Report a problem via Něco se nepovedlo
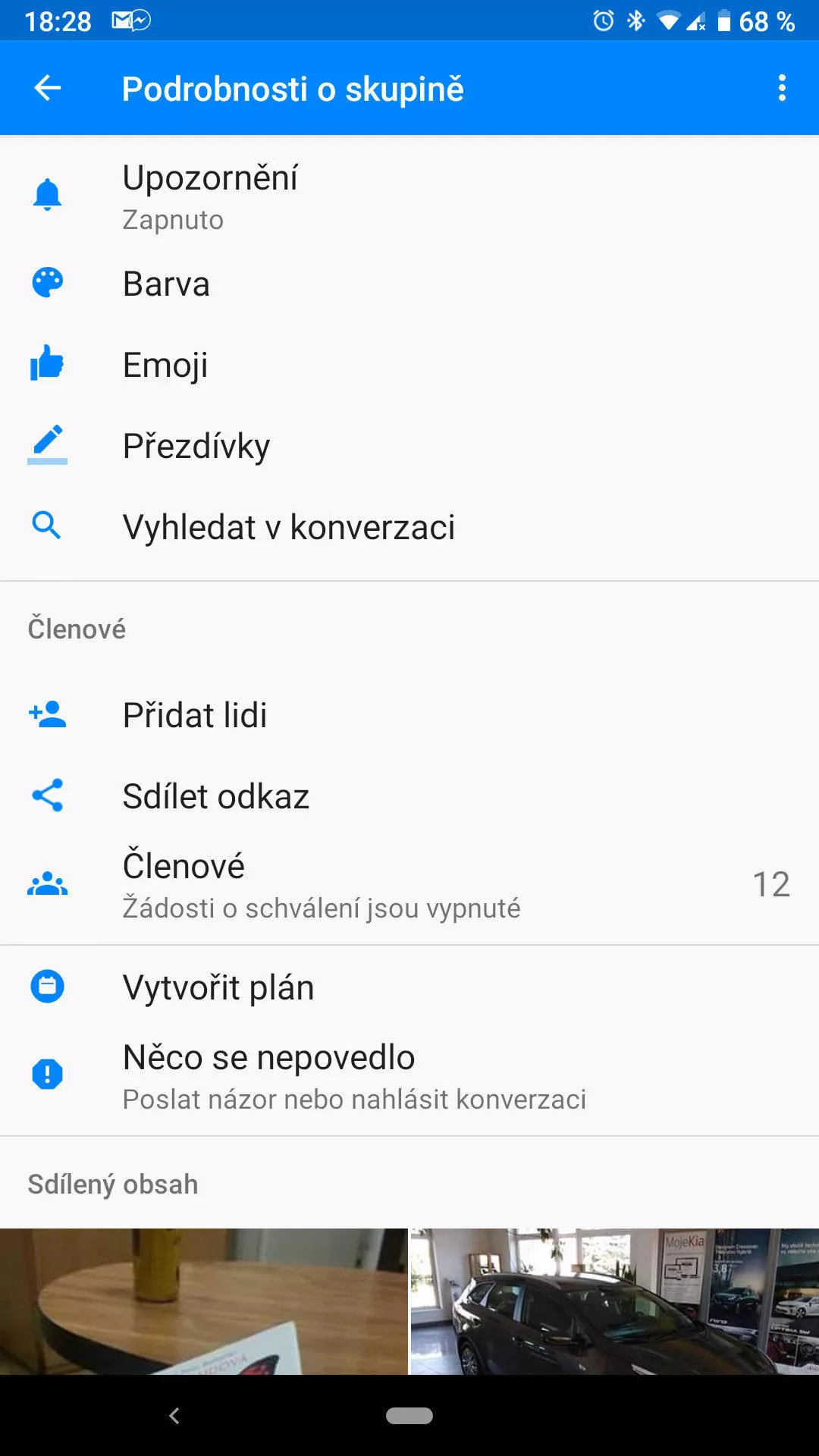Image resolution: width=819 pixels, height=1456 pixels. click(409, 1075)
